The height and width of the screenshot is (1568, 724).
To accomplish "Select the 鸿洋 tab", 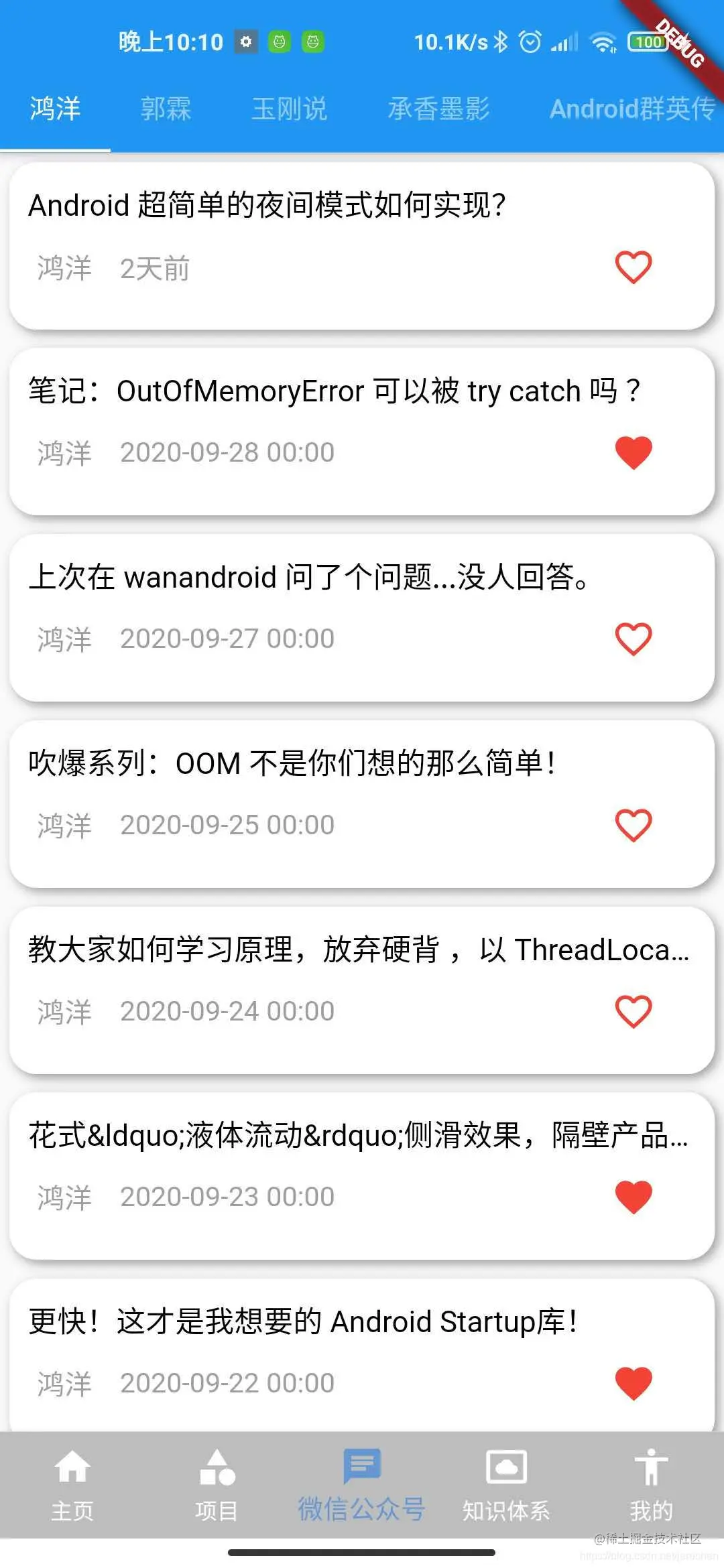I will 55,109.
